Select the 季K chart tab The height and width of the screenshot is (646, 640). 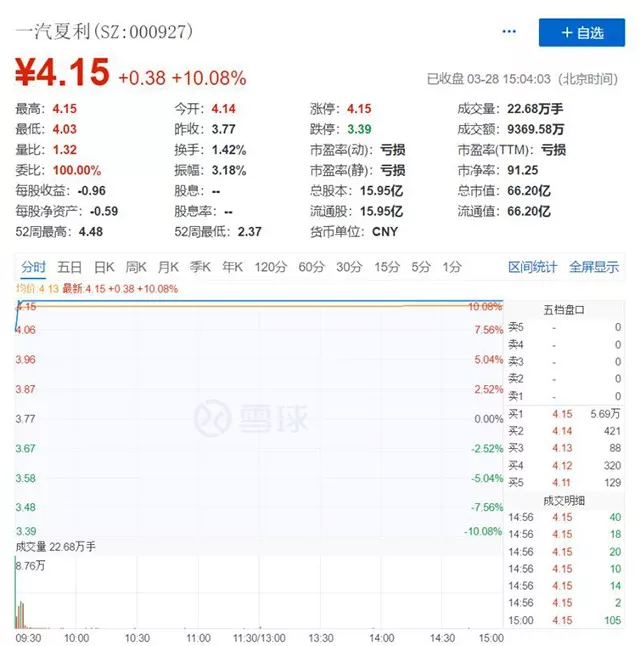click(x=200, y=267)
